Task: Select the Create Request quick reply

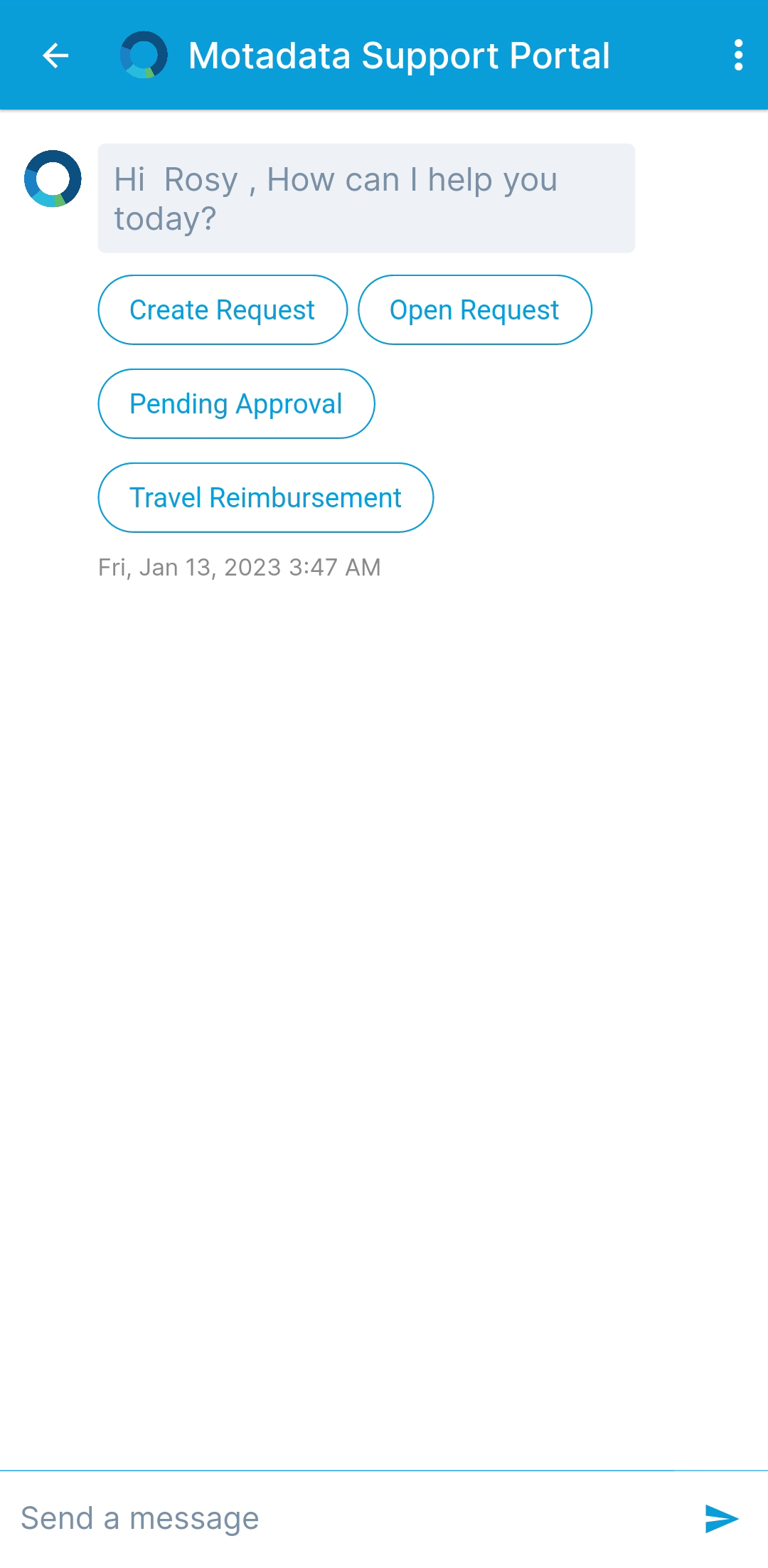Action: 221,309
